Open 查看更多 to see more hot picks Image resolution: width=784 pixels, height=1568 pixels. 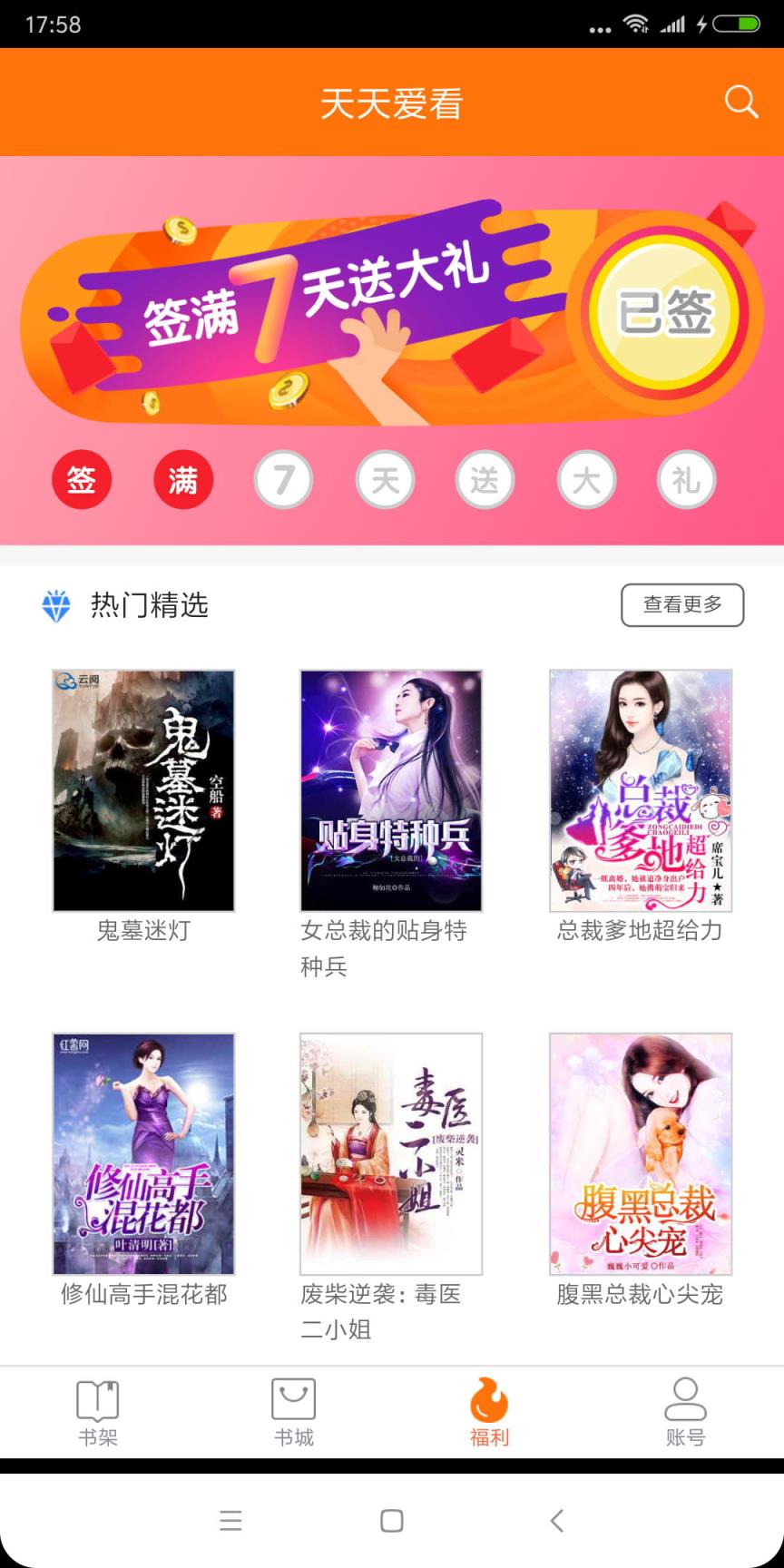click(682, 604)
